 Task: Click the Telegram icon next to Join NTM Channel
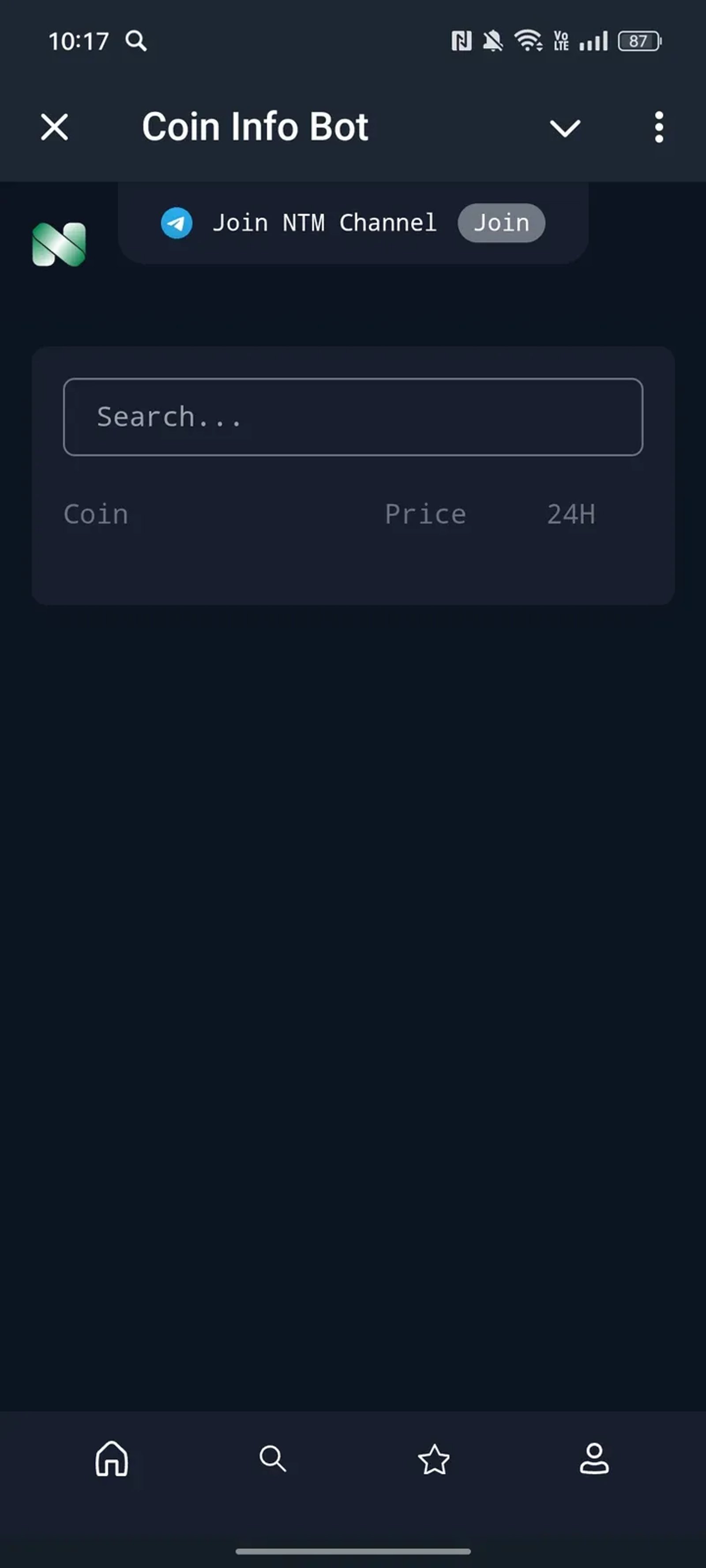coord(176,224)
